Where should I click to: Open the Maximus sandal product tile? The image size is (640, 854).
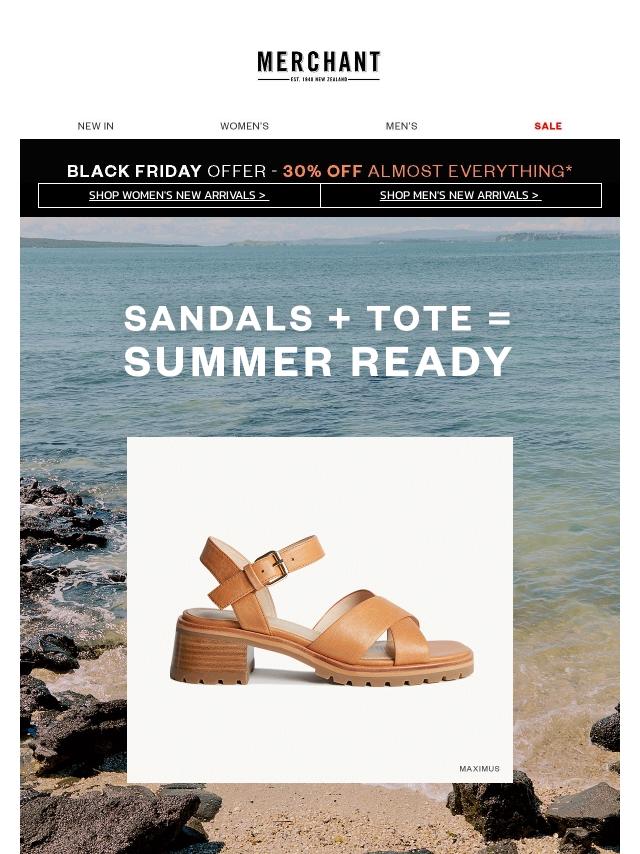click(320, 610)
